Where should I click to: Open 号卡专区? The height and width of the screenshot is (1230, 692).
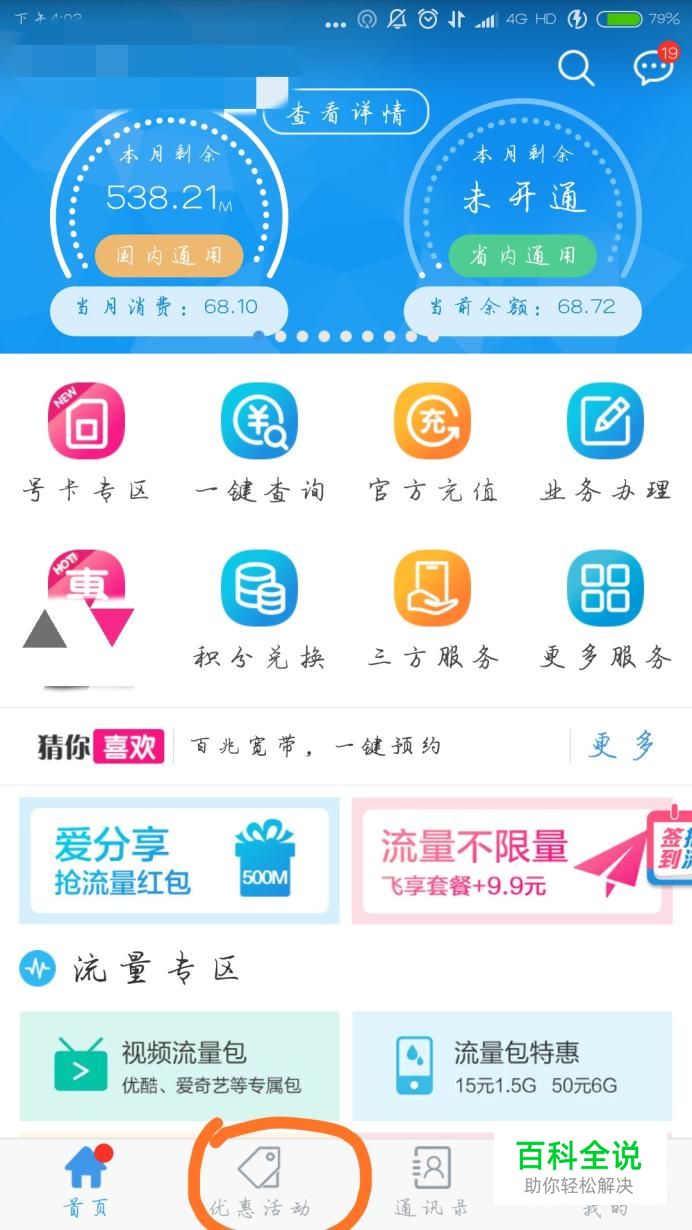(x=86, y=440)
